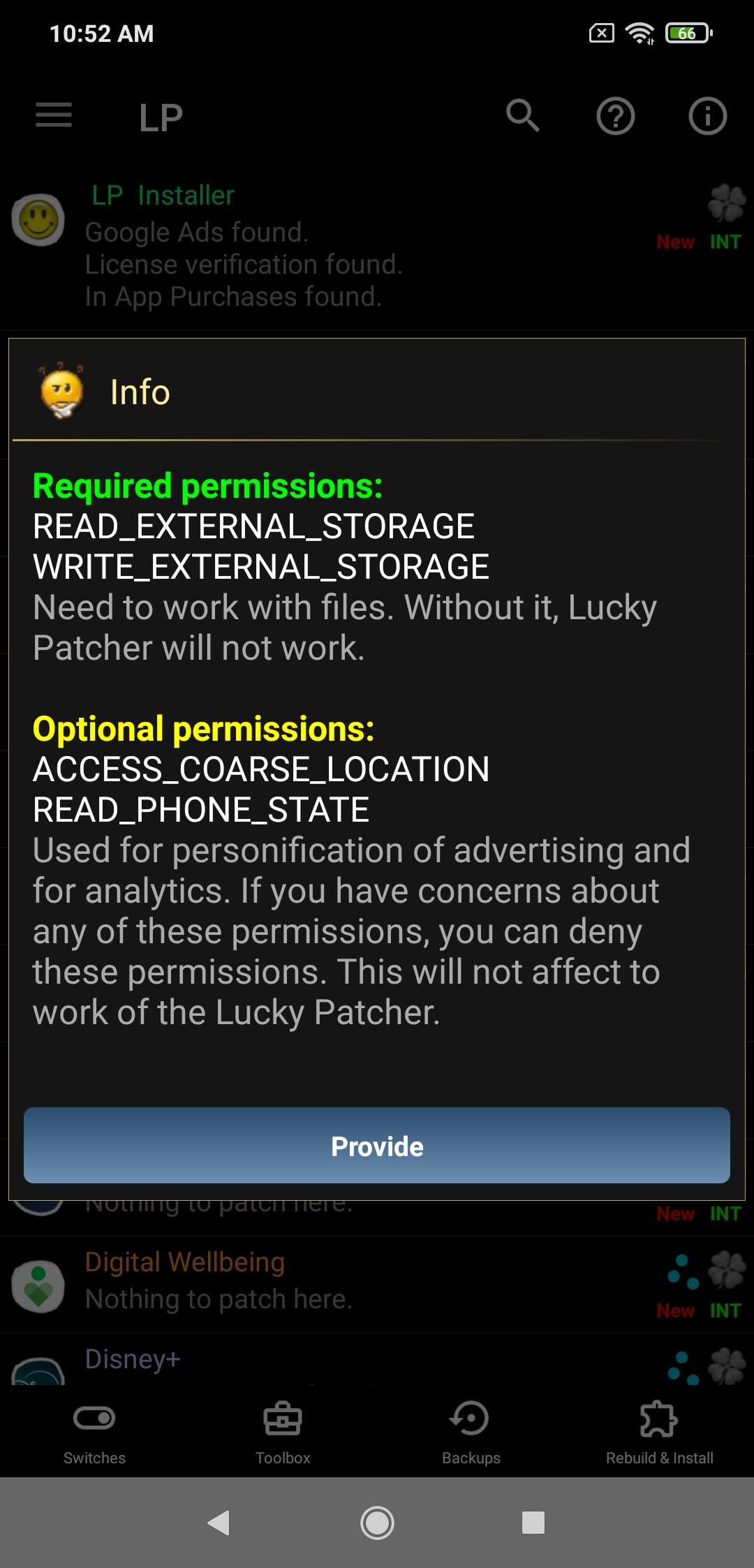Open the info circle icon
Viewport: 754px width, 1568px height.
click(707, 116)
